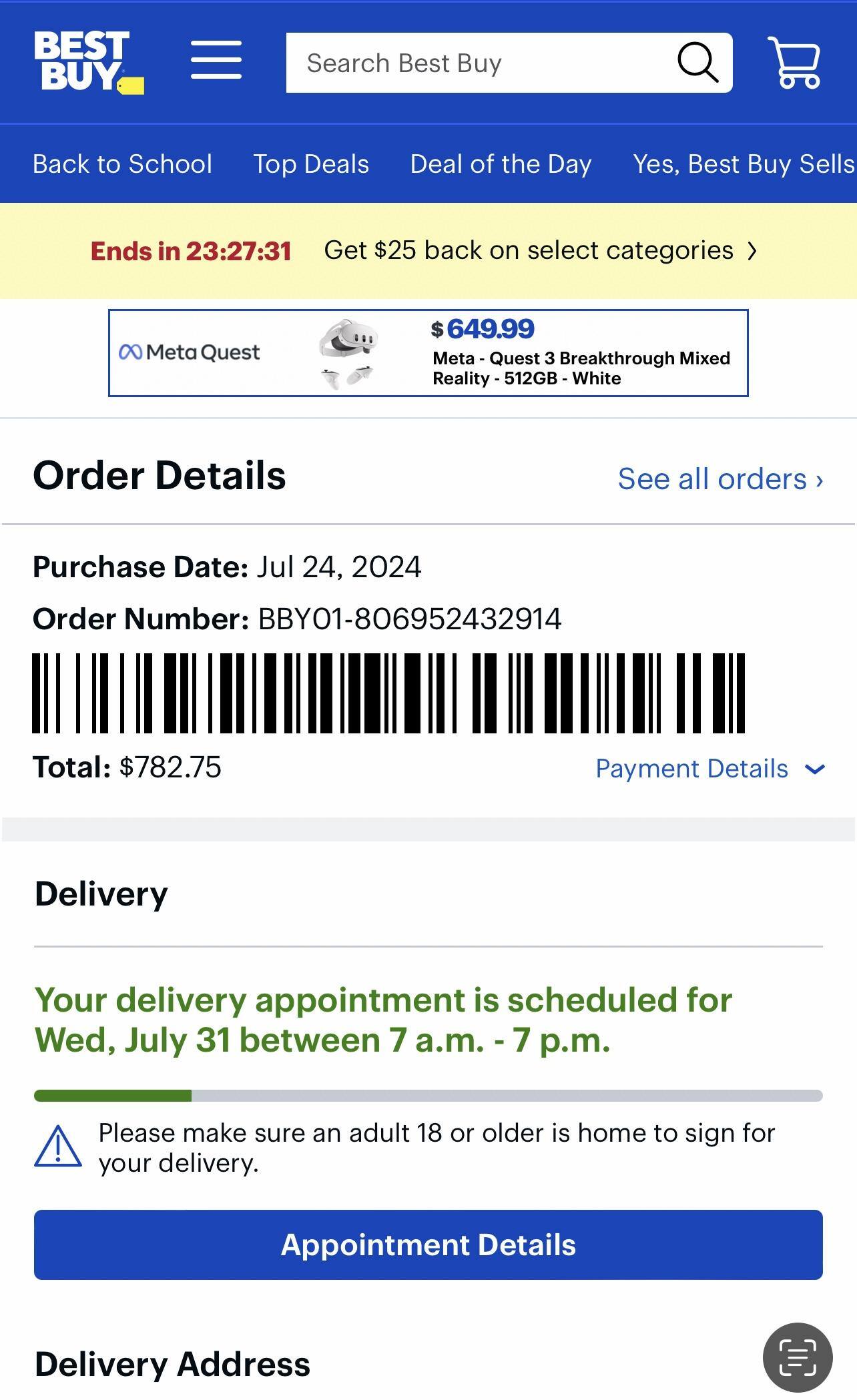Open the $25 back on select categories offer

[541, 251]
